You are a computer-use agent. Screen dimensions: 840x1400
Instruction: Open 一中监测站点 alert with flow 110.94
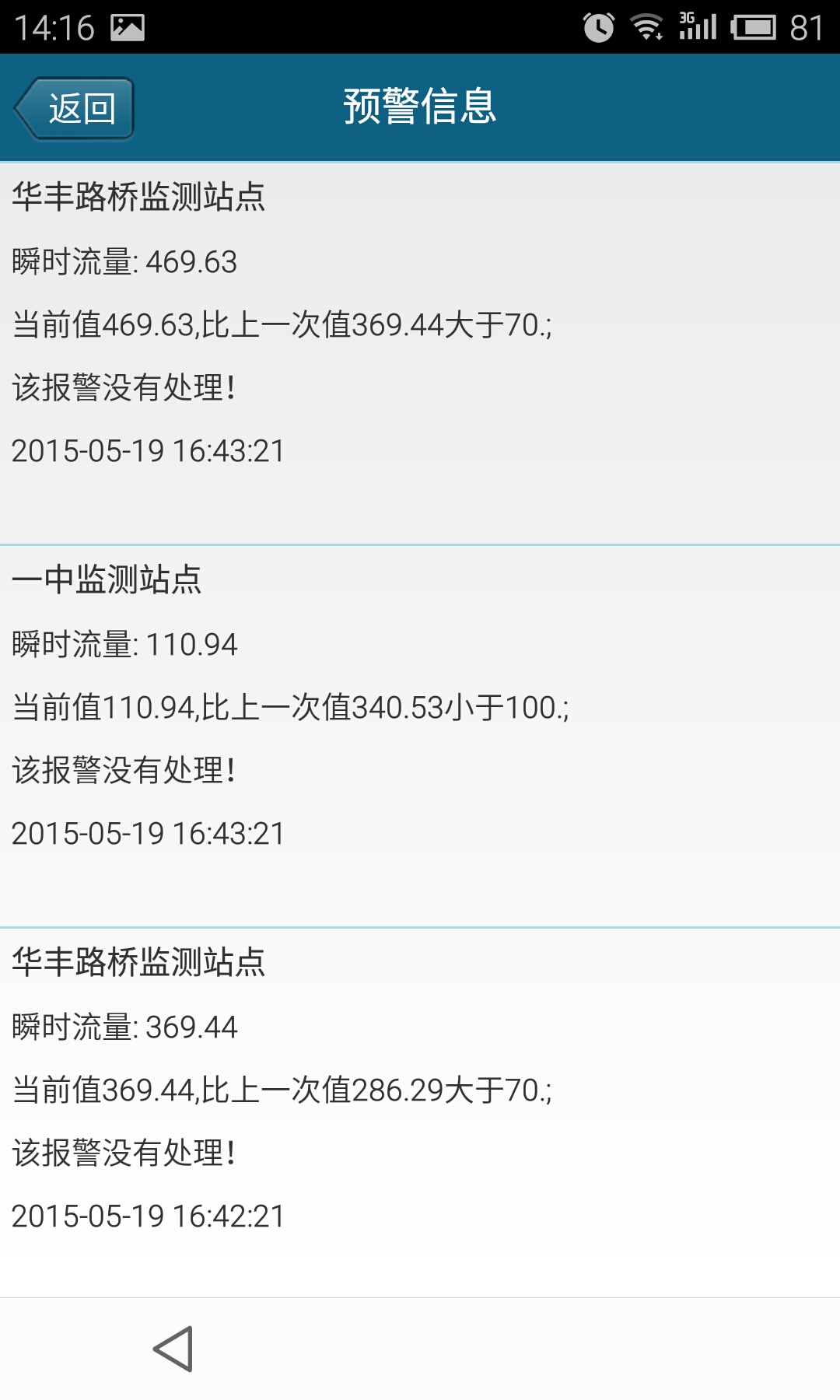point(420,737)
